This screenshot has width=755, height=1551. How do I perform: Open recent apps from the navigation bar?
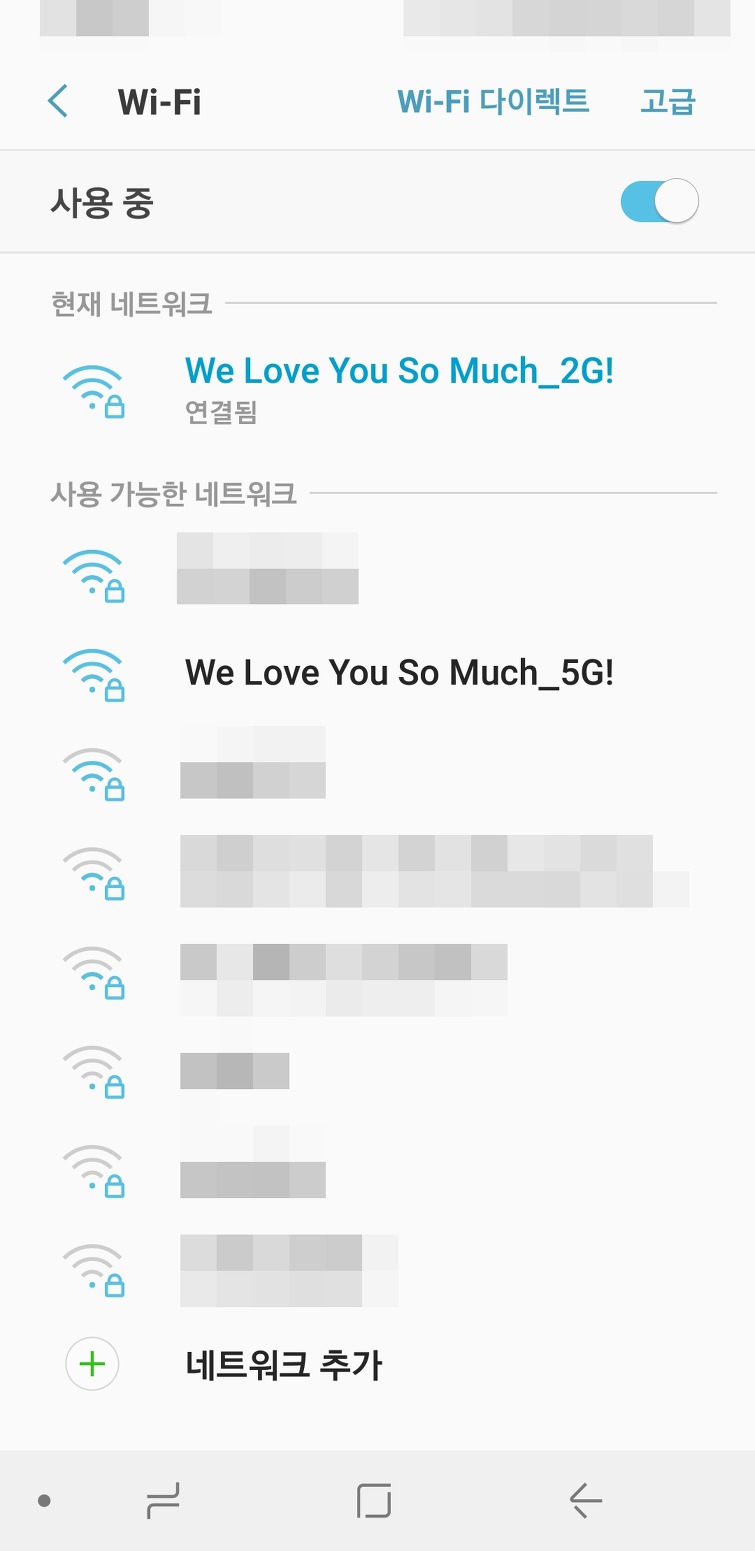(163, 1500)
